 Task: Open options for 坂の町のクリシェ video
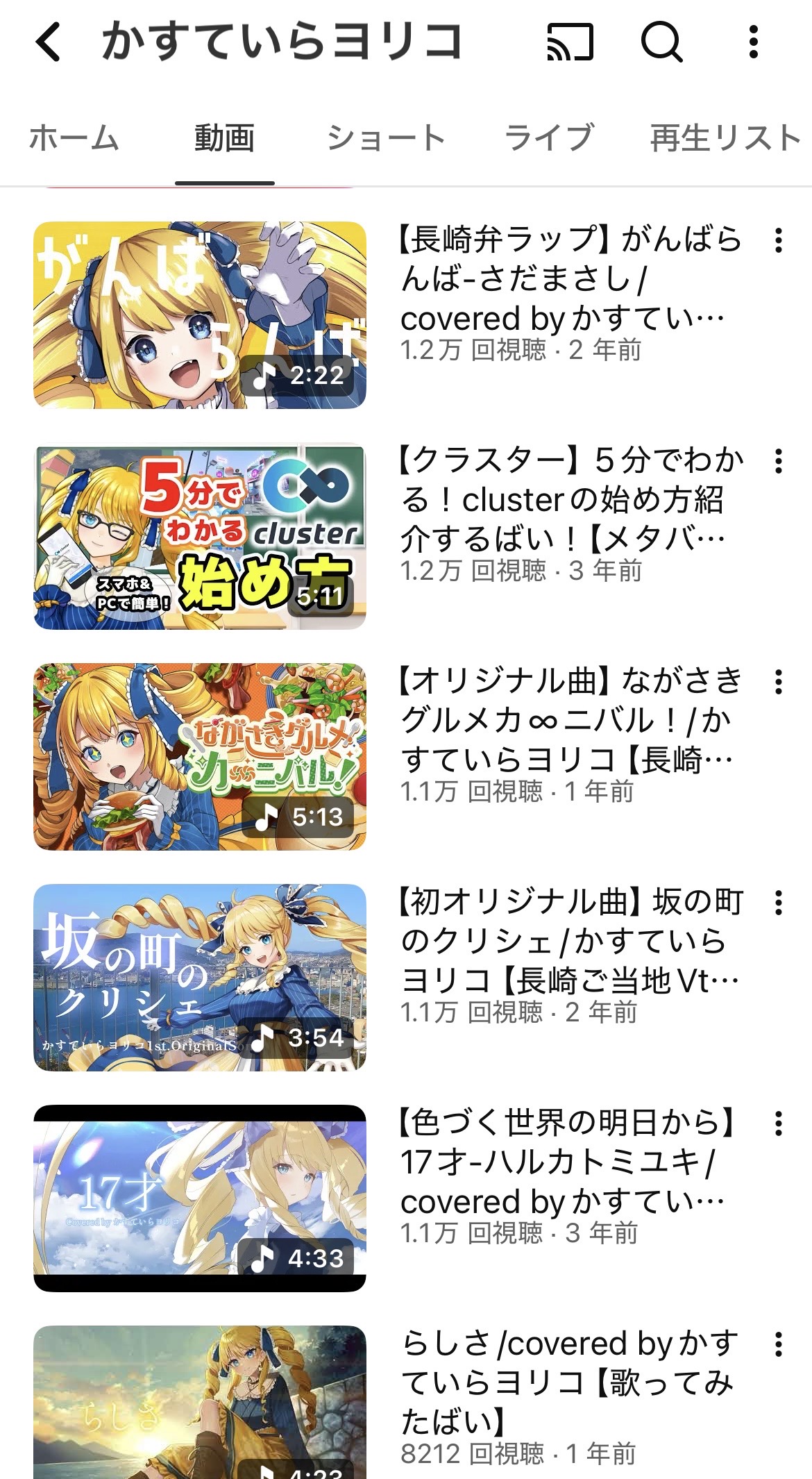click(x=779, y=903)
